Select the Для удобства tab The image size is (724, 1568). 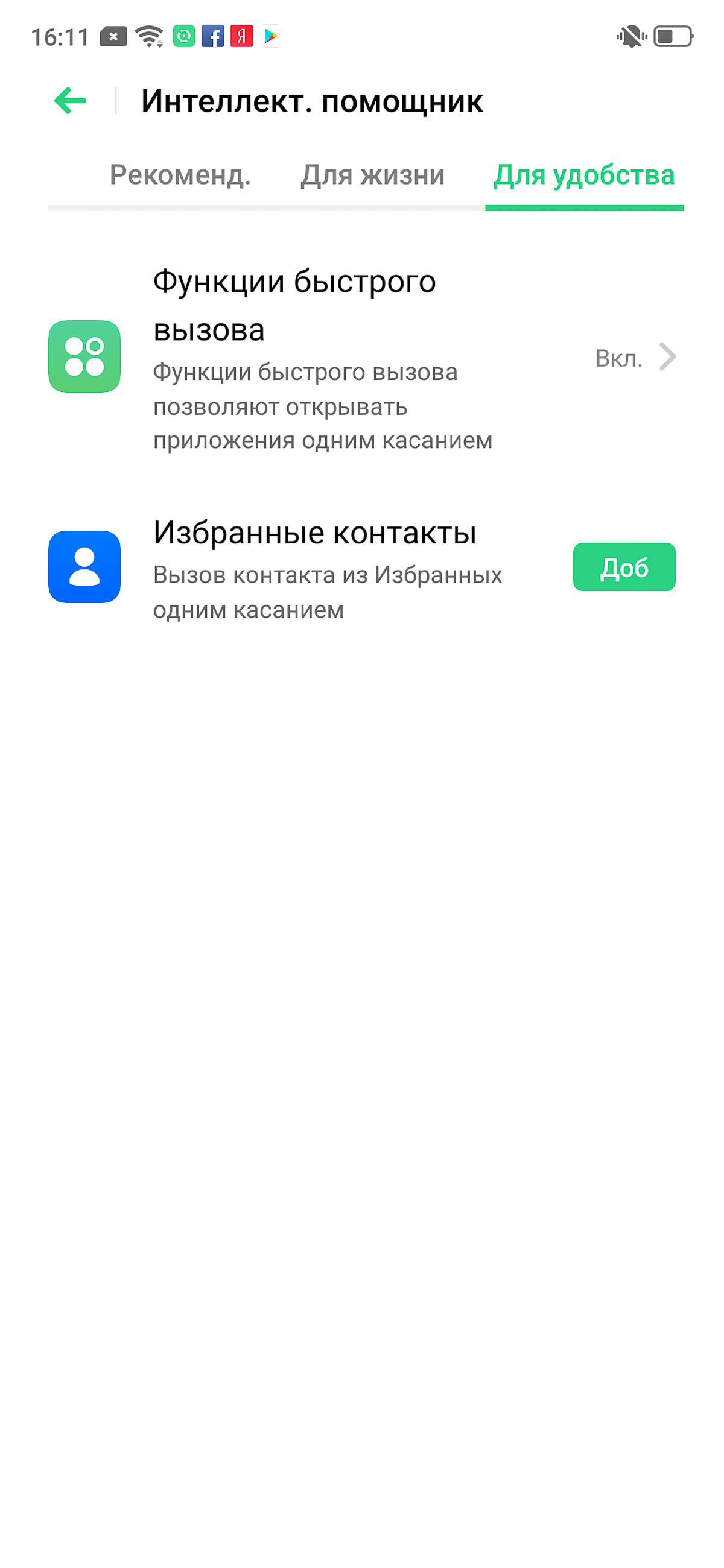[583, 175]
